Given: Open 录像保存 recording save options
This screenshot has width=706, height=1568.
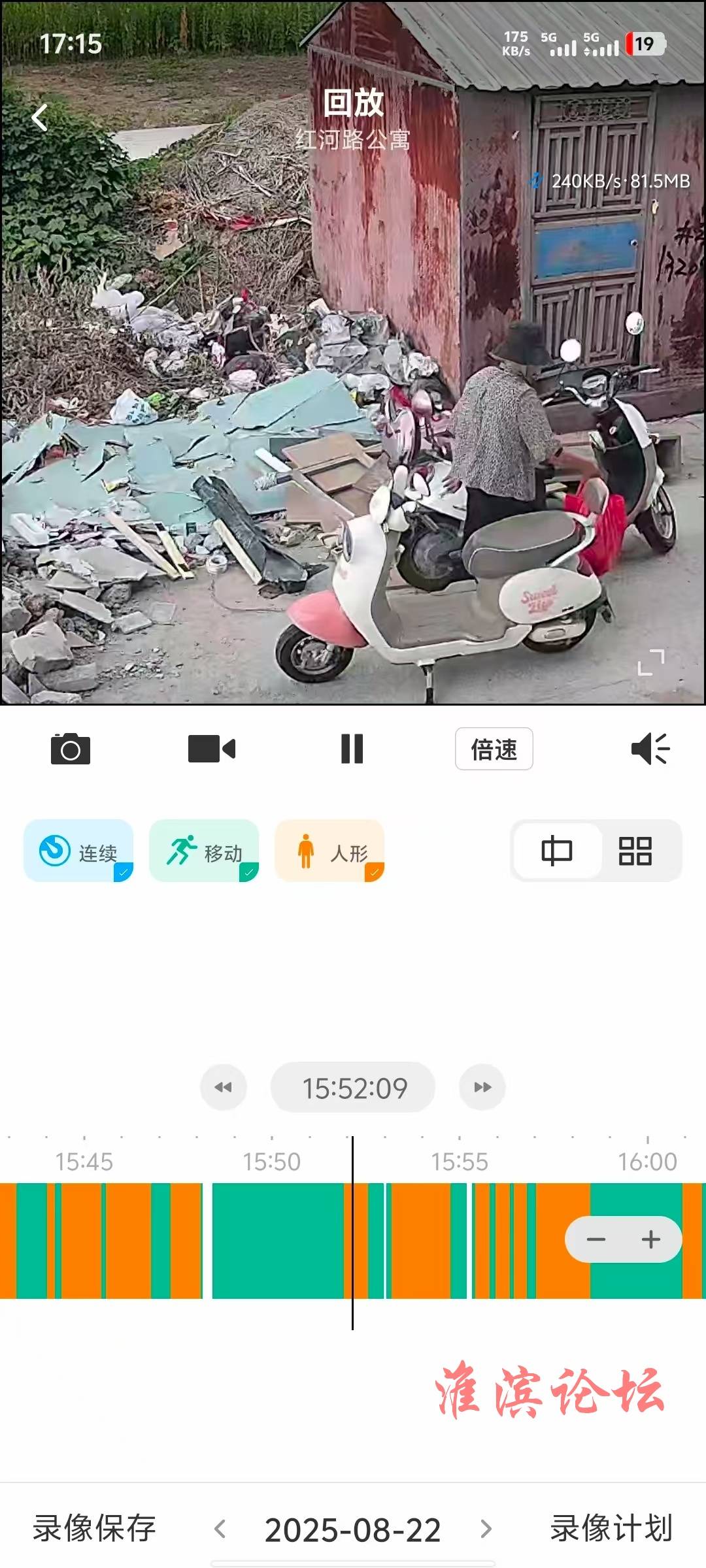Looking at the screenshot, I should tap(94, 1528).
